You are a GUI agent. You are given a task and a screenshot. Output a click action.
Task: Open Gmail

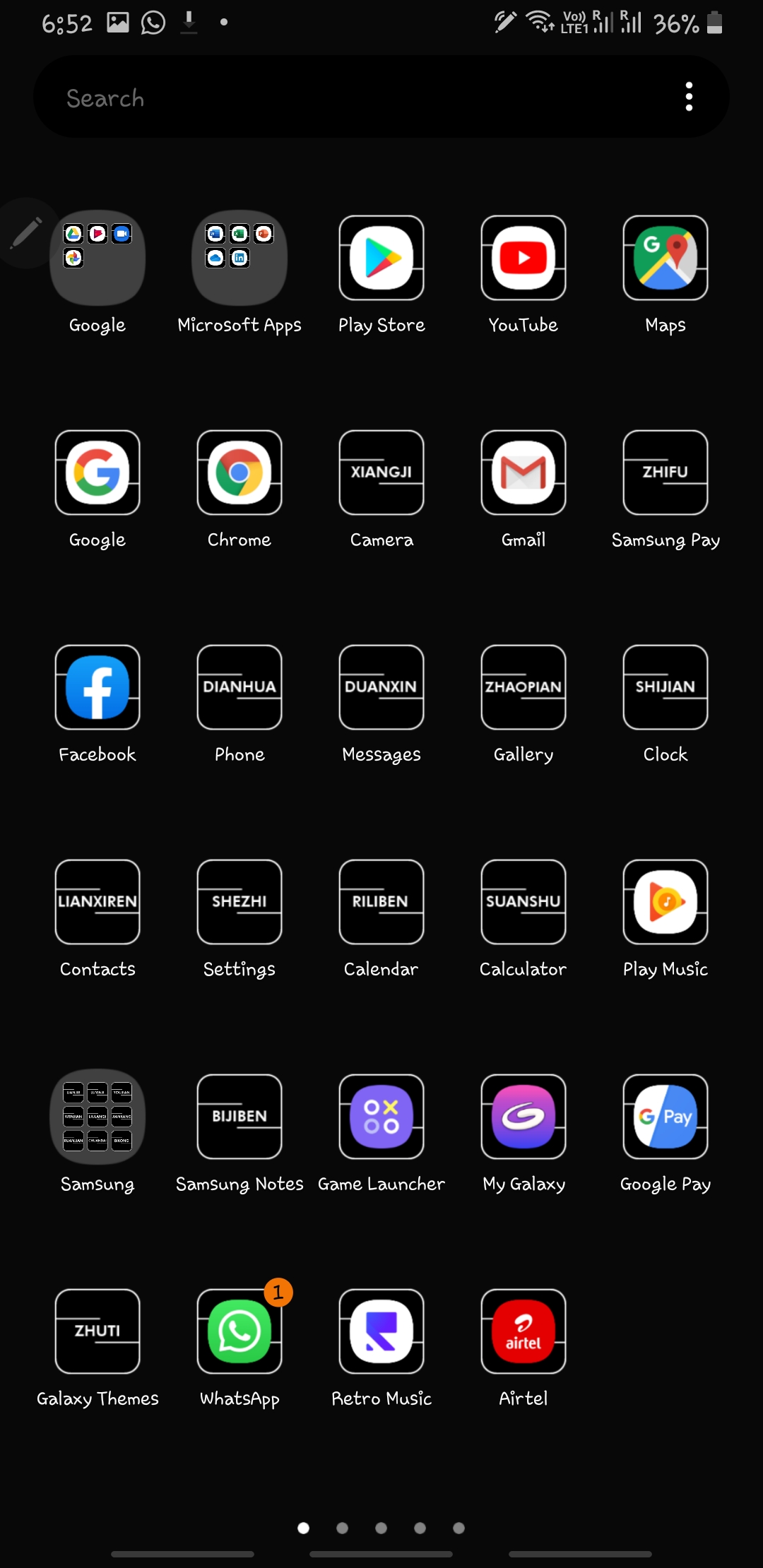pyautogui.click(x=524, y=473)
